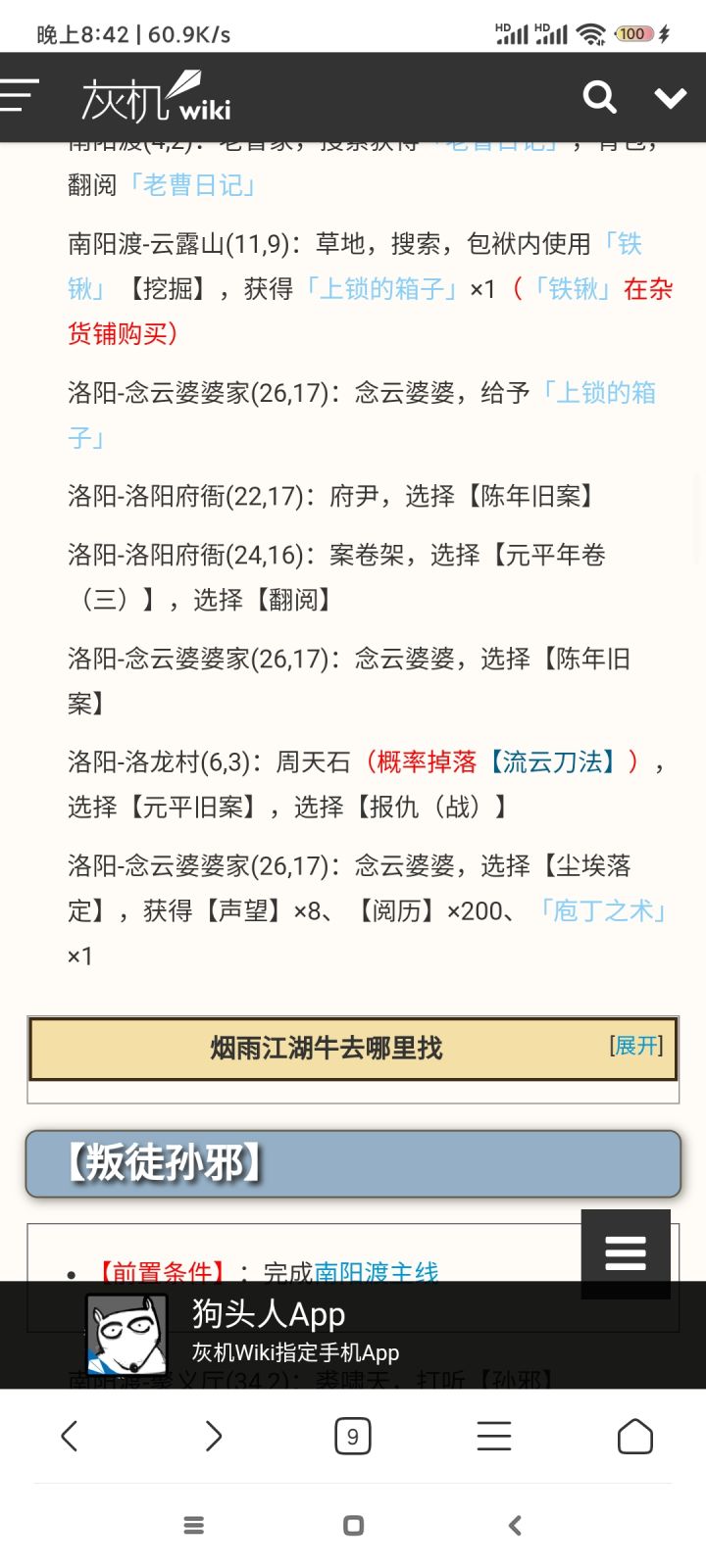Open the search on 灰机Wiki

(598, 97)
